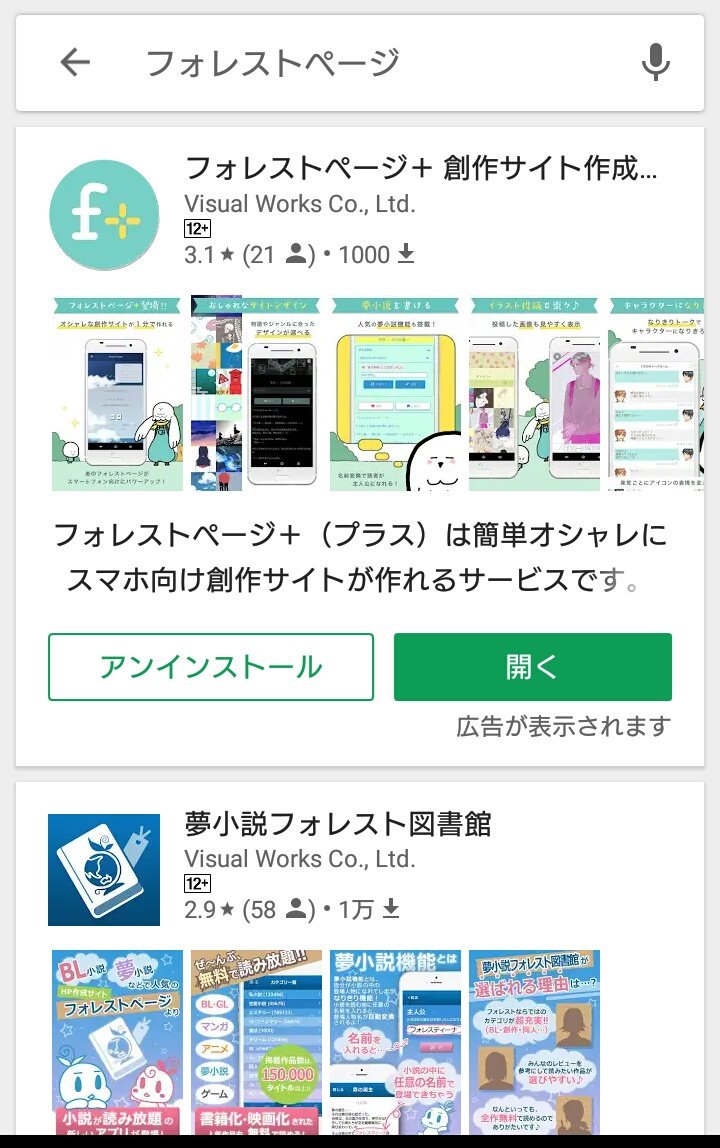This screenshot has width=720, height=1148.
Task: View the 無料で読み放題 screenshot
Action: [256, 1040]
